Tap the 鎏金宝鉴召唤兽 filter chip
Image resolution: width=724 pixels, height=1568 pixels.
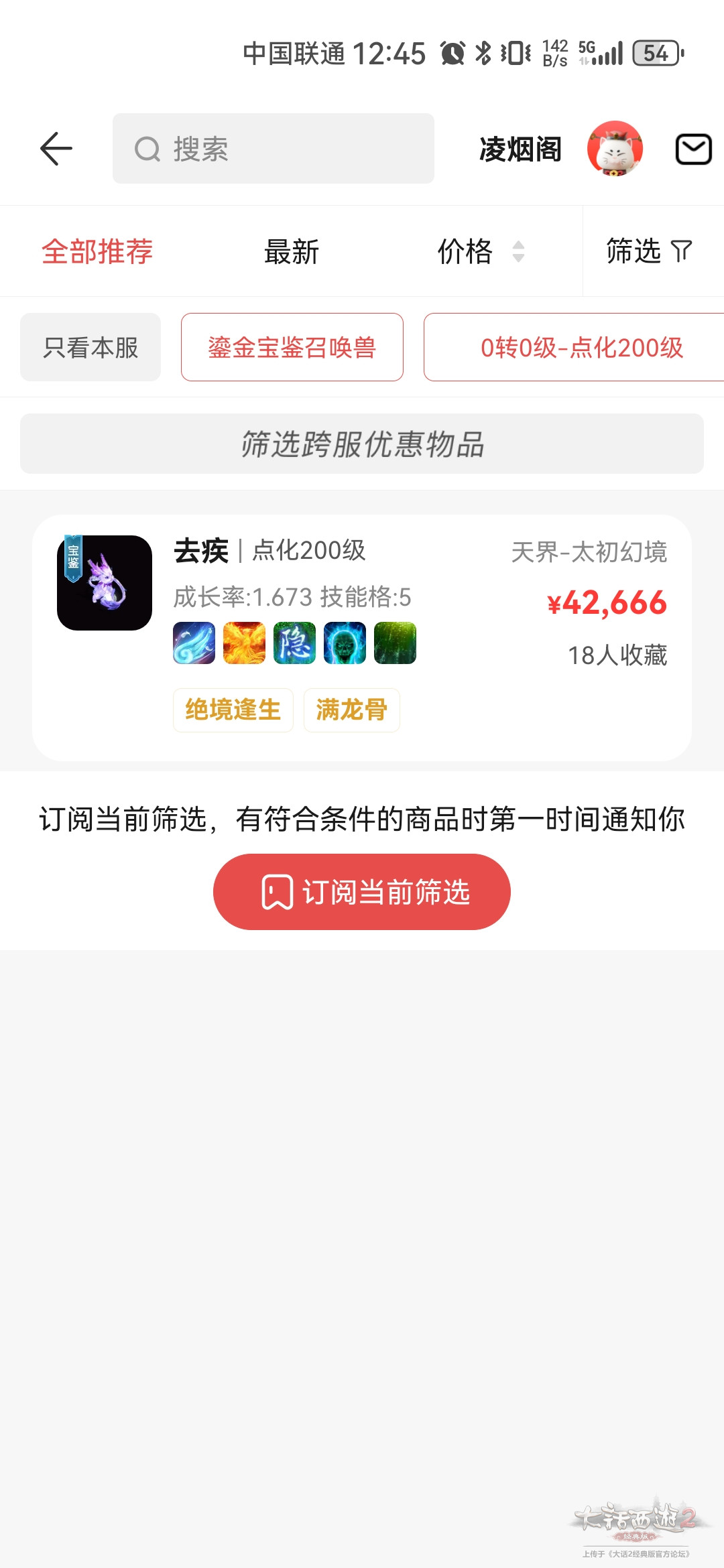point(292,348)
